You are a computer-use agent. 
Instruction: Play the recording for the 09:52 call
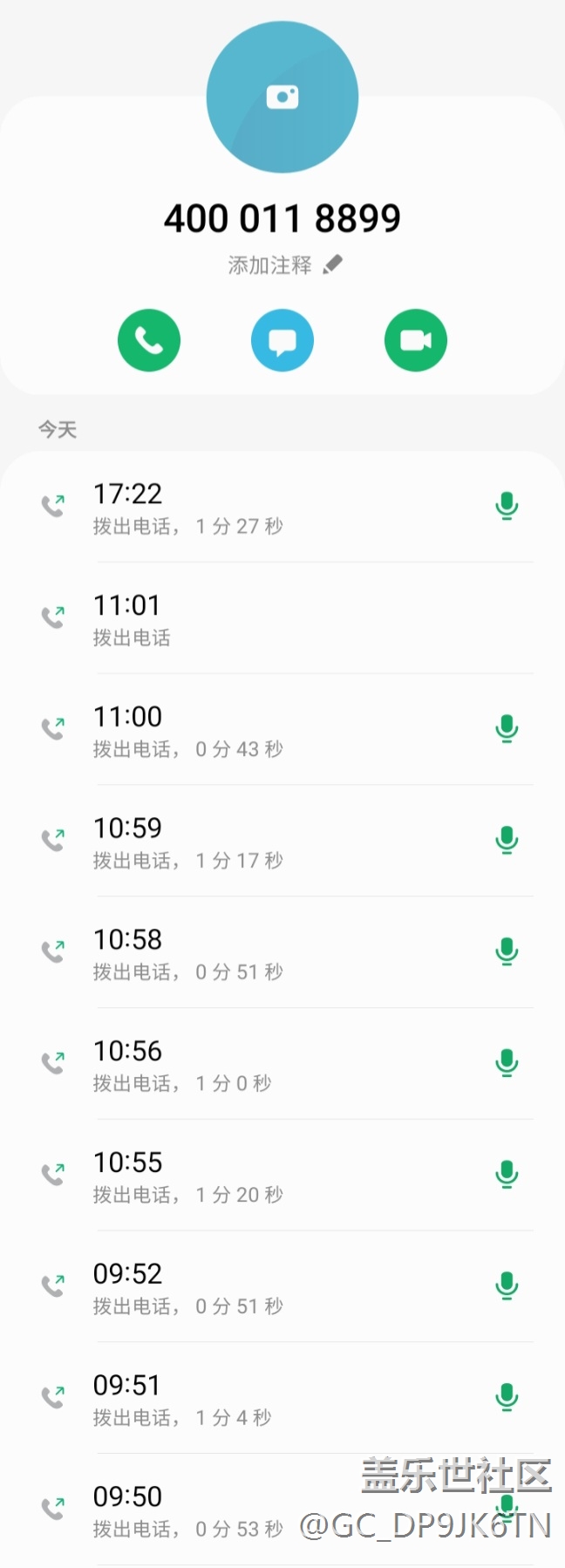(x=507, y=1286)
